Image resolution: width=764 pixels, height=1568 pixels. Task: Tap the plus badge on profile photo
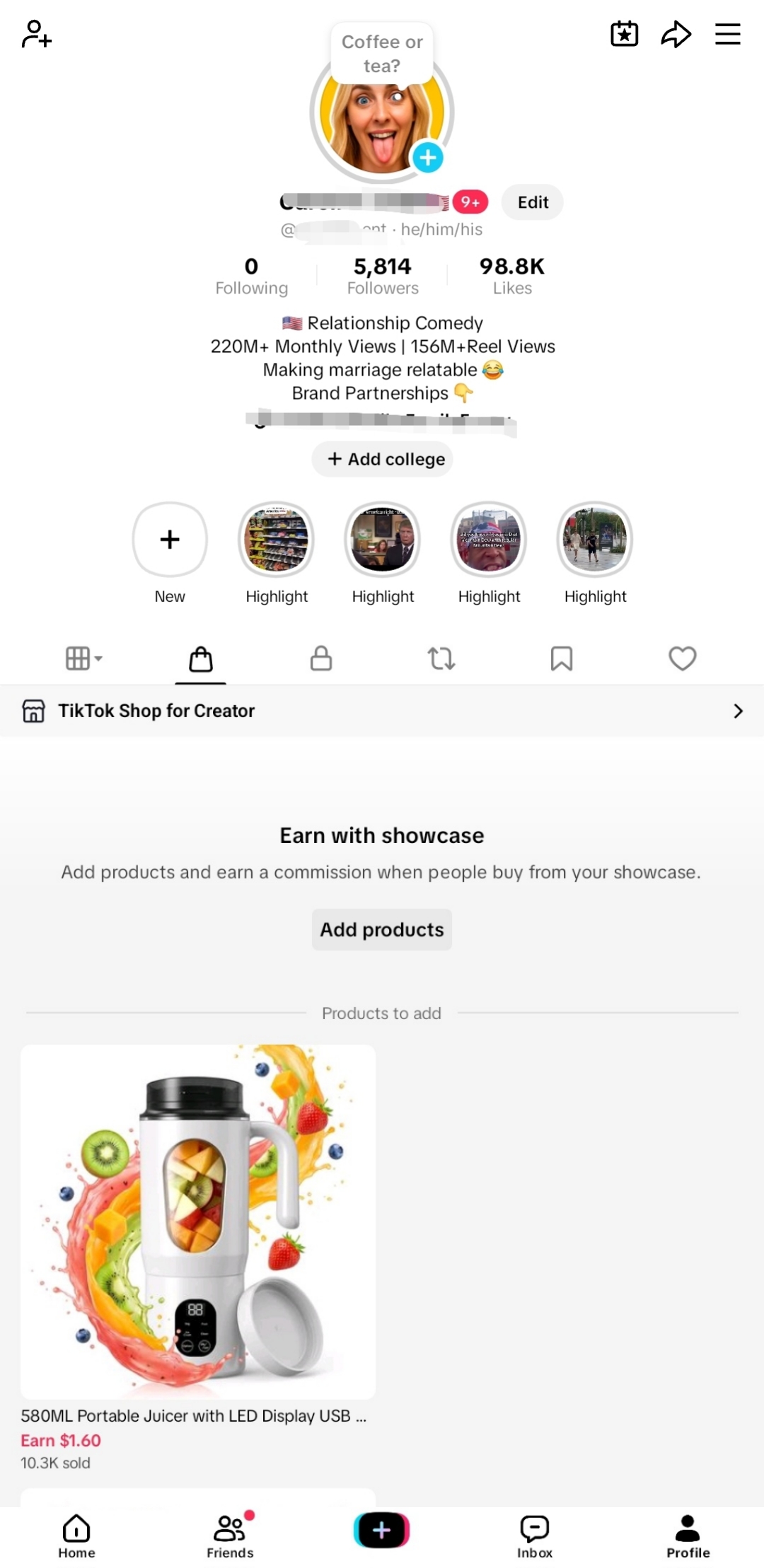pyautogui.click(x=428, y=158)
